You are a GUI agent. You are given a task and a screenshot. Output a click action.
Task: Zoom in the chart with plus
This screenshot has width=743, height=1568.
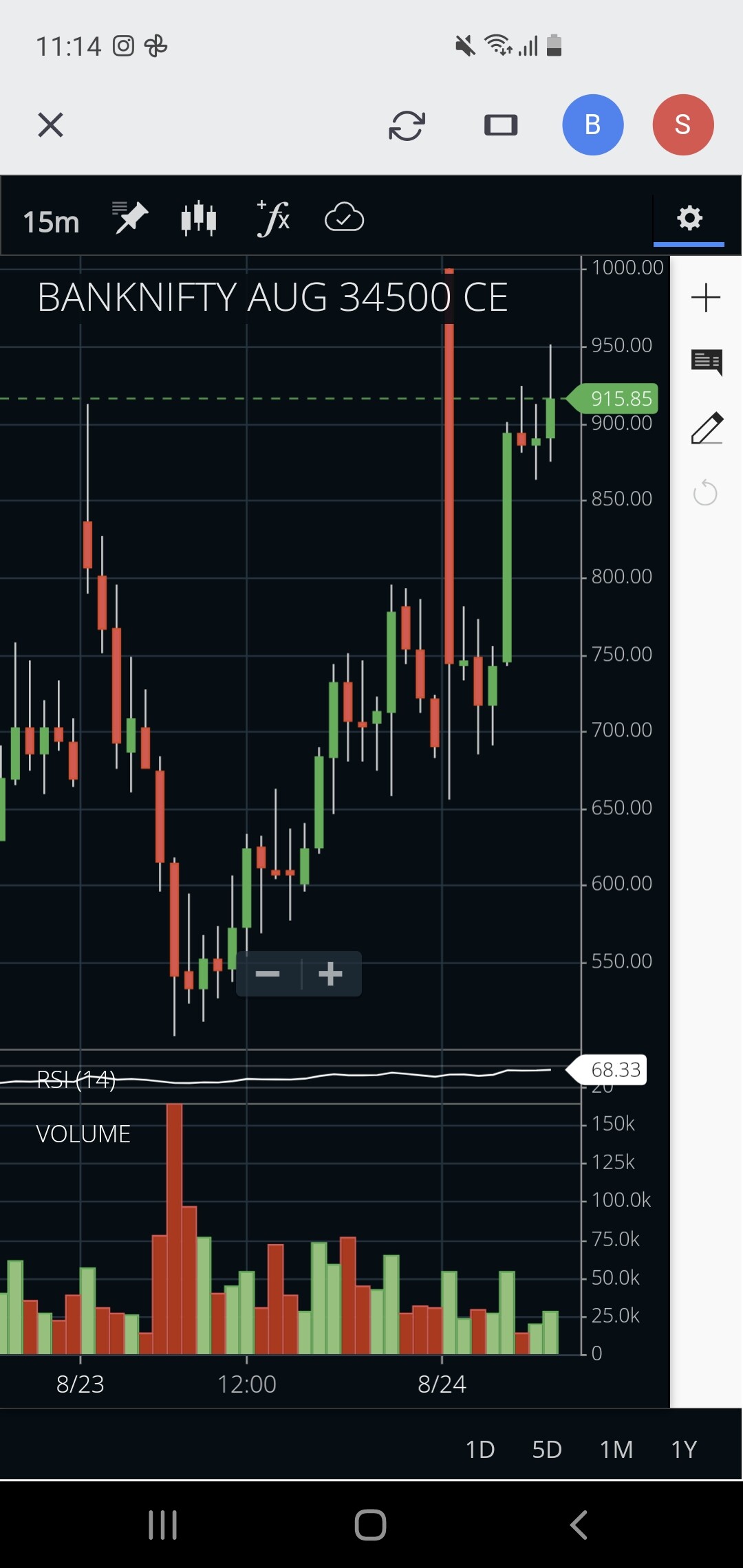point(331,974)
